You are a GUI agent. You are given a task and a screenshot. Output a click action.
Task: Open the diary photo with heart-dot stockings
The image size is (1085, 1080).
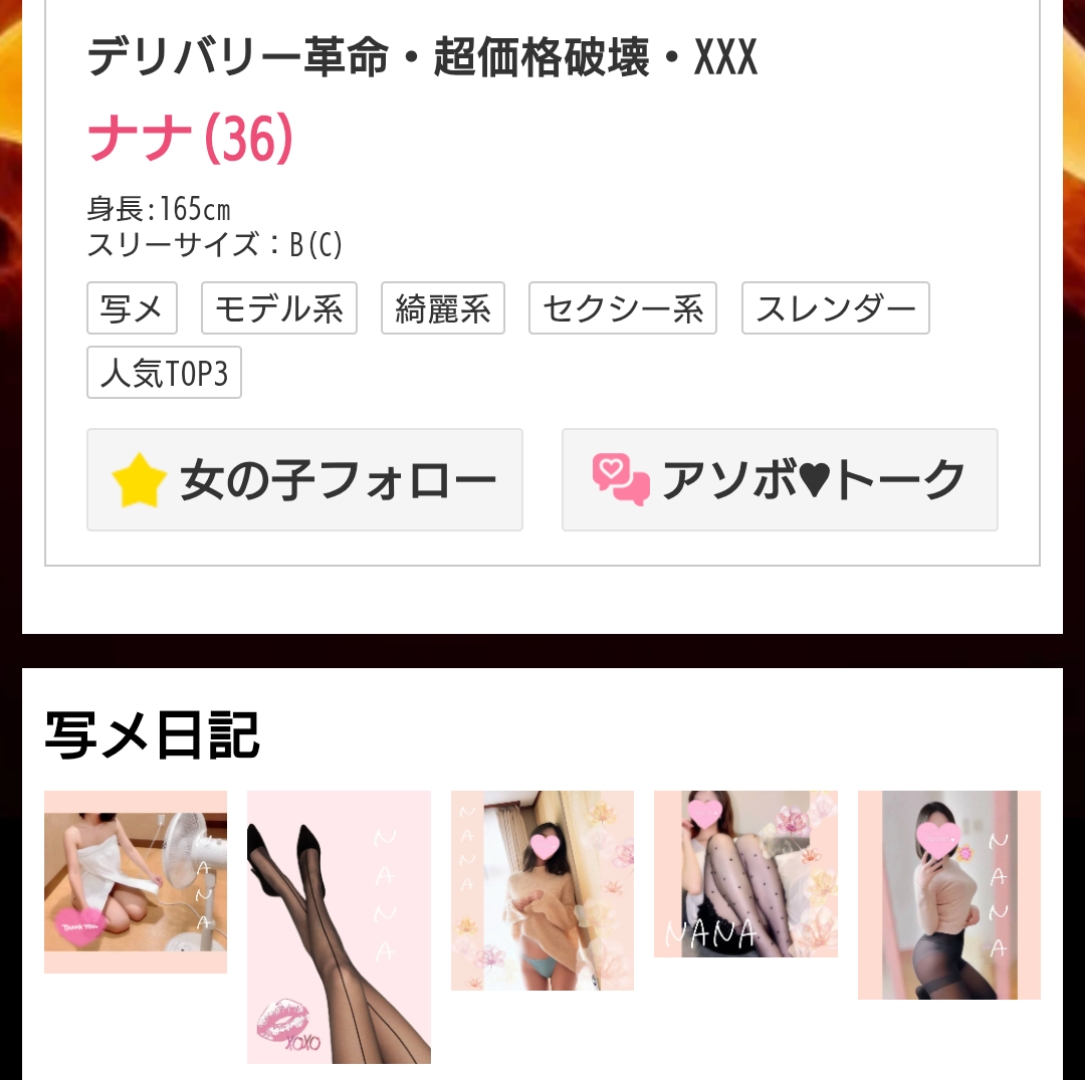(745, 873)
